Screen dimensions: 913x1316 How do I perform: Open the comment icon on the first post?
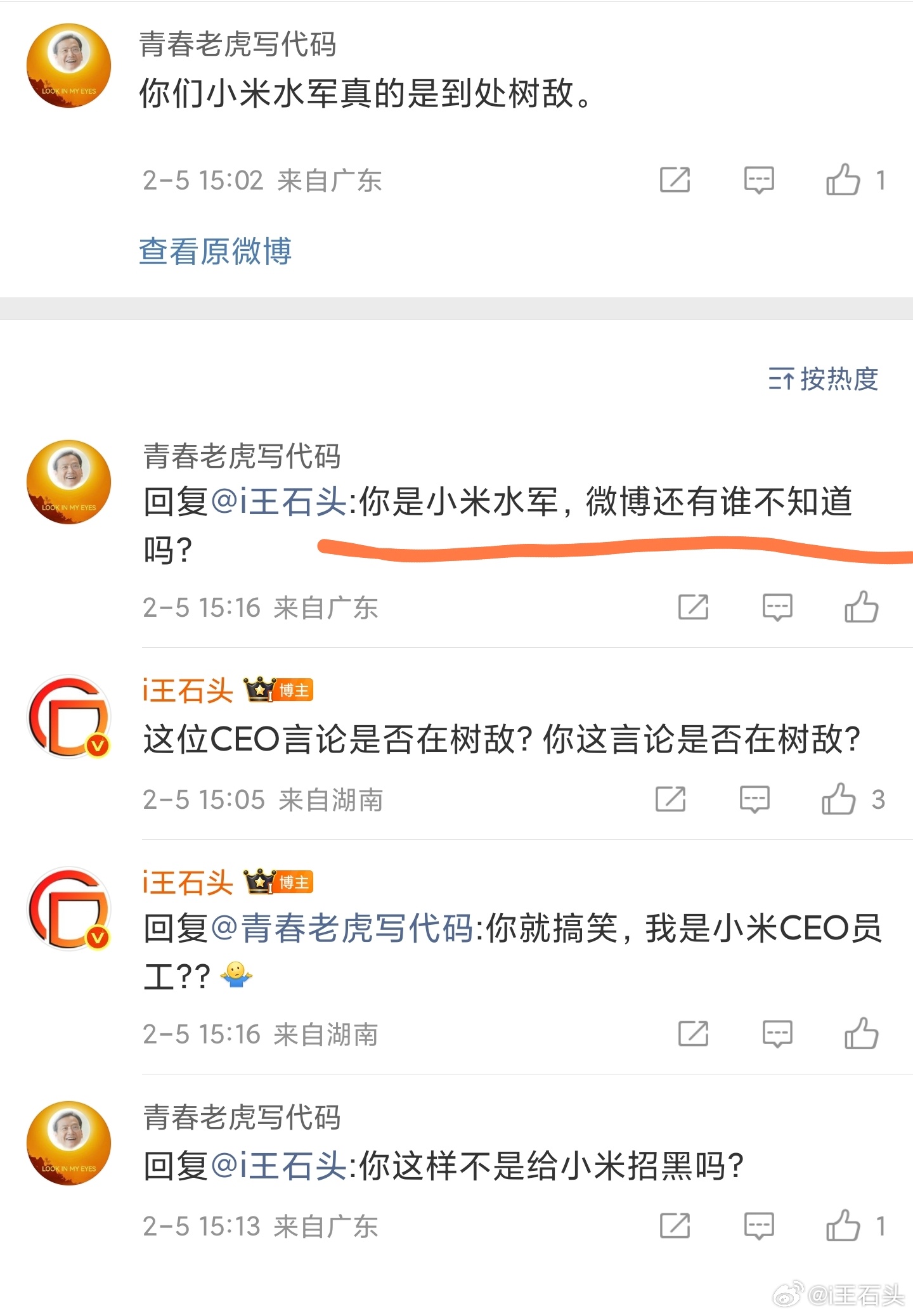(x=758, y=181)
